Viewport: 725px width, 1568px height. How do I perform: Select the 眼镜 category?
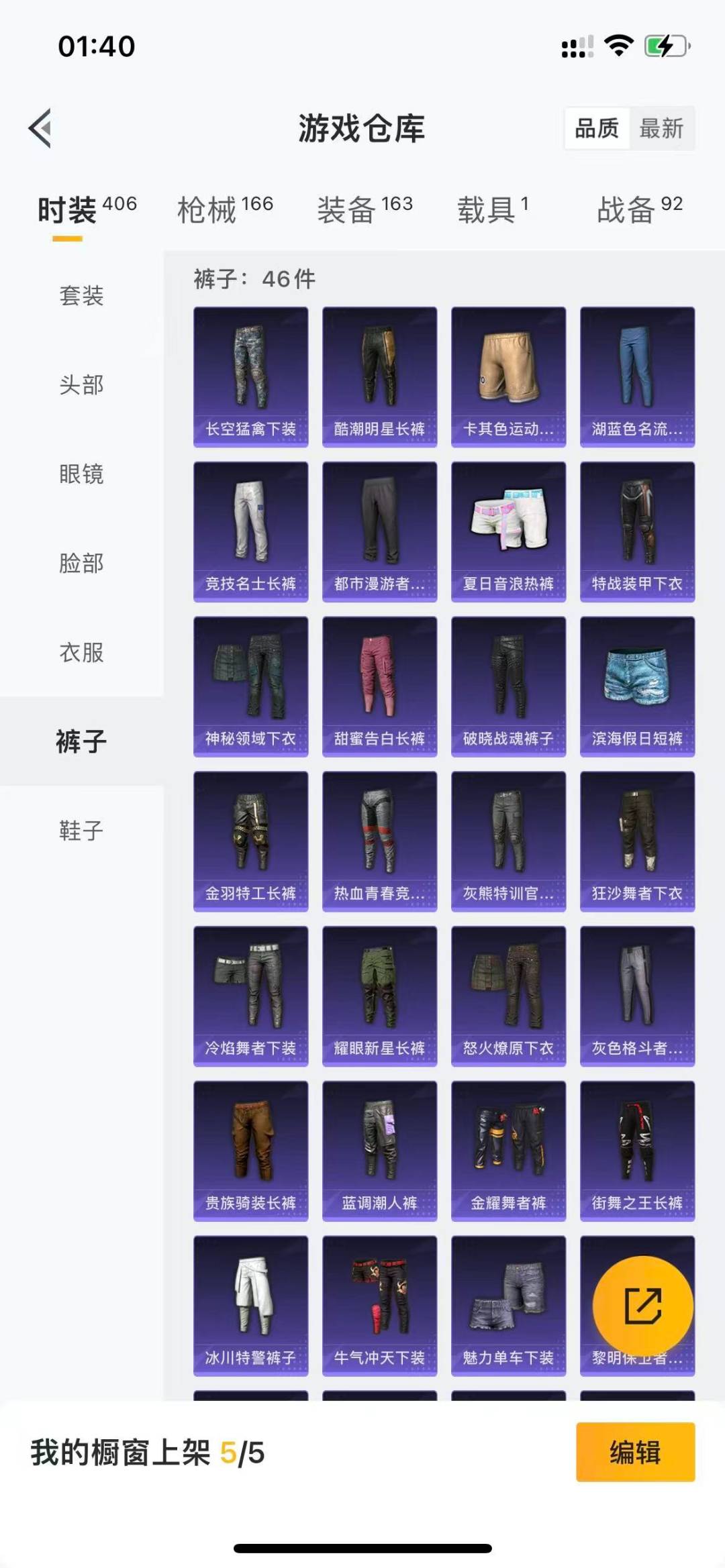(81, 474)
